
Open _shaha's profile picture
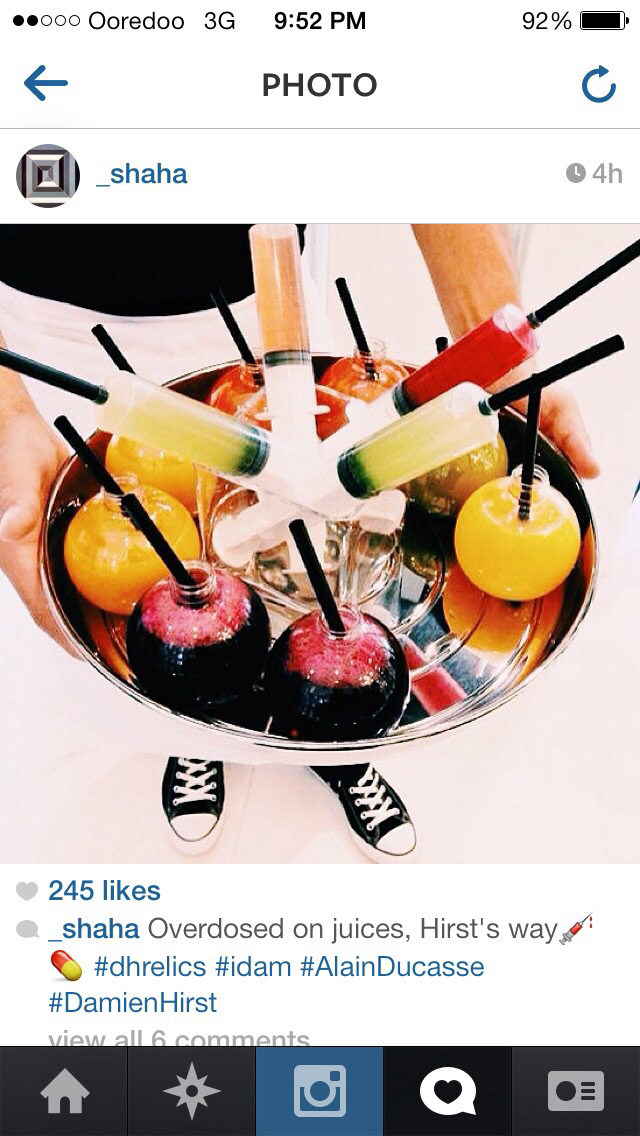coord(47,175)
